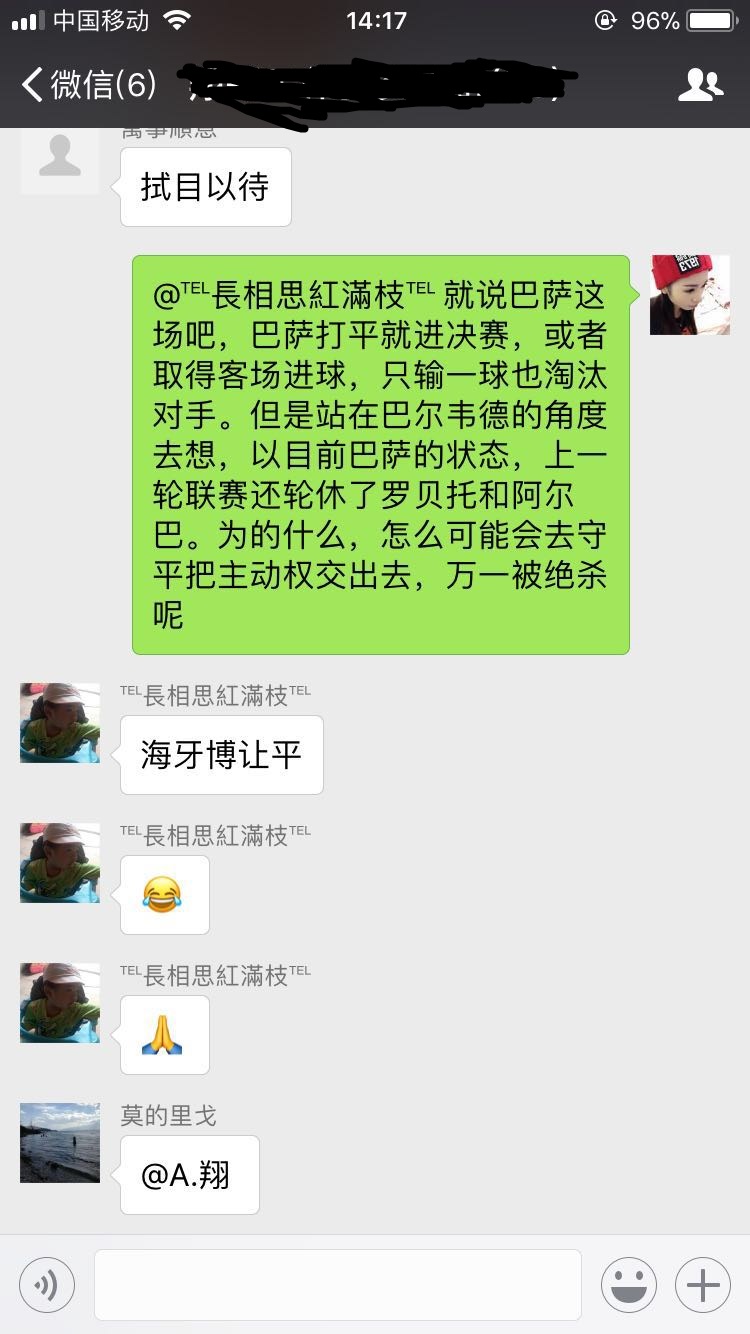Screen dimensions: 750x1334
Task: Tap the folded-hands emoji message bubble
Action: click(x=164, y=1035)
